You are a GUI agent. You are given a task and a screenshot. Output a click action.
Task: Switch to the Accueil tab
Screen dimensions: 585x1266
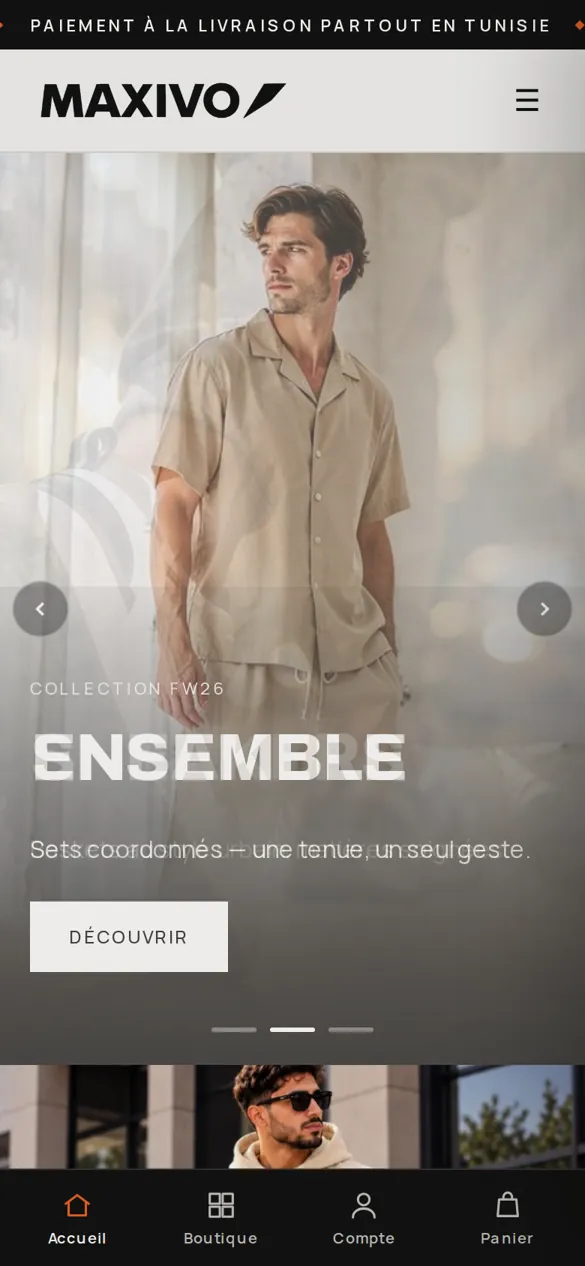click(77, 1218)
